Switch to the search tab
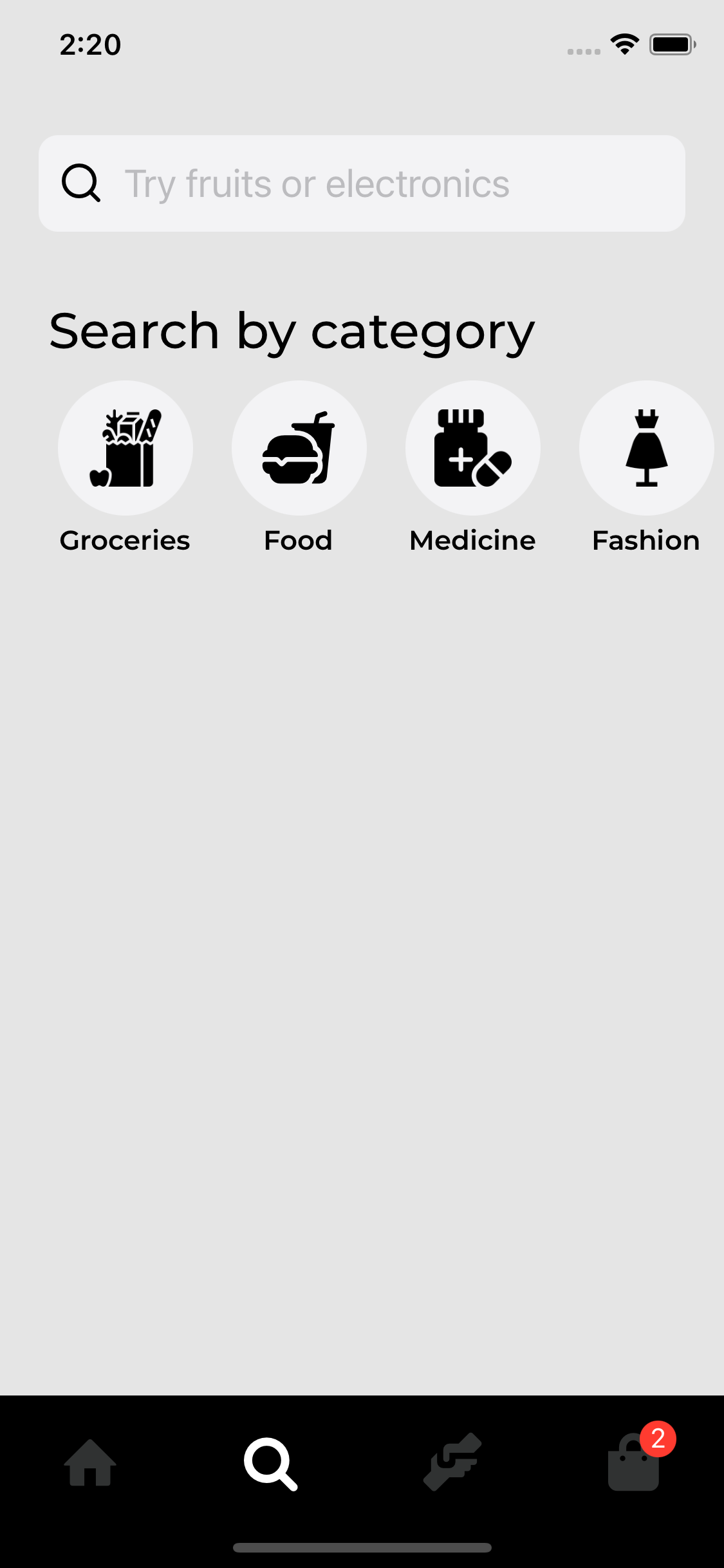The height and width of the screenshot is (1568, 724). [271, 1464]
